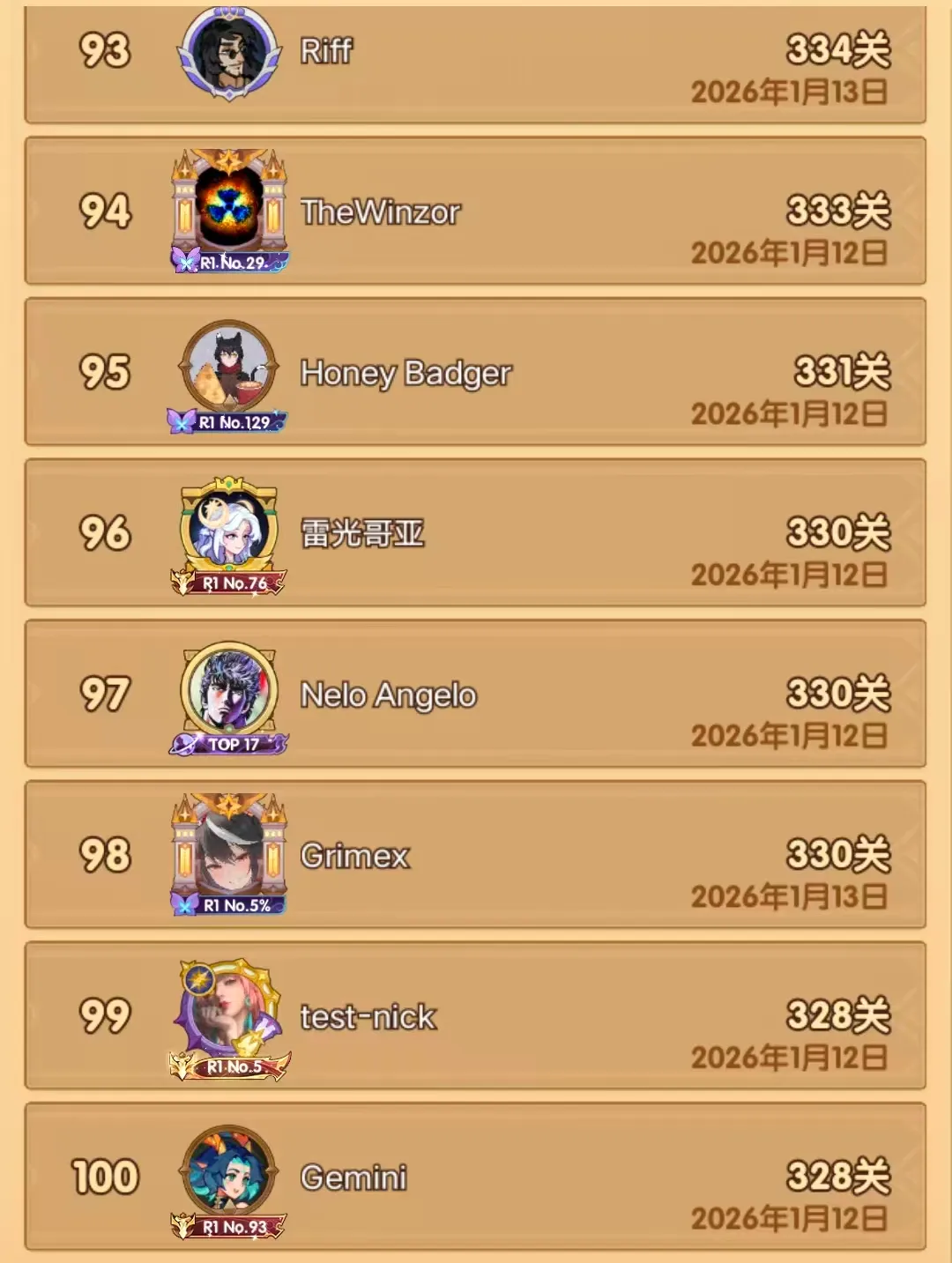View TheWinzor's player profile row
The height and width of the screenshot is (1263, 952).
pos(476,212)
